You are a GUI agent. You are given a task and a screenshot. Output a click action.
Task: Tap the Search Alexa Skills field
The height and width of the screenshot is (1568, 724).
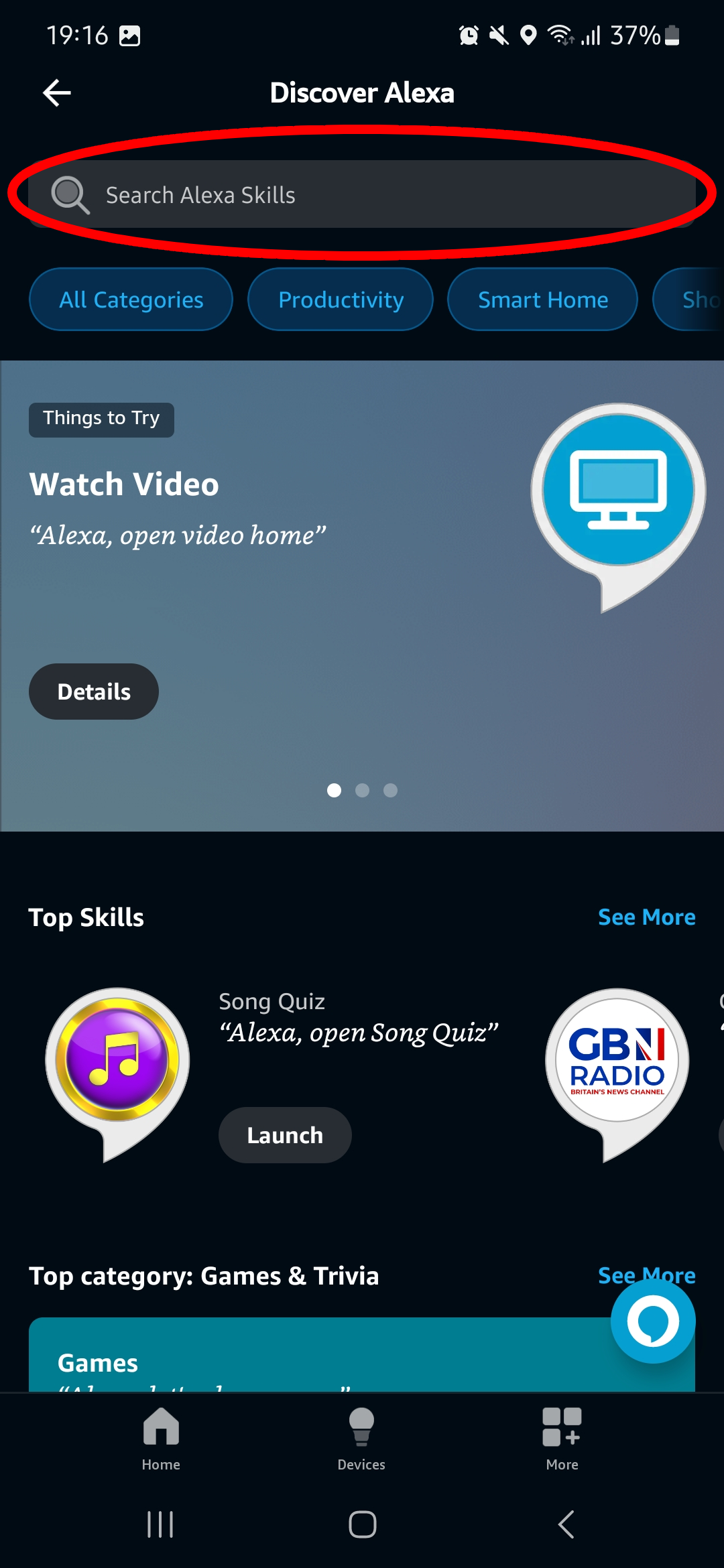click(362, 194)
